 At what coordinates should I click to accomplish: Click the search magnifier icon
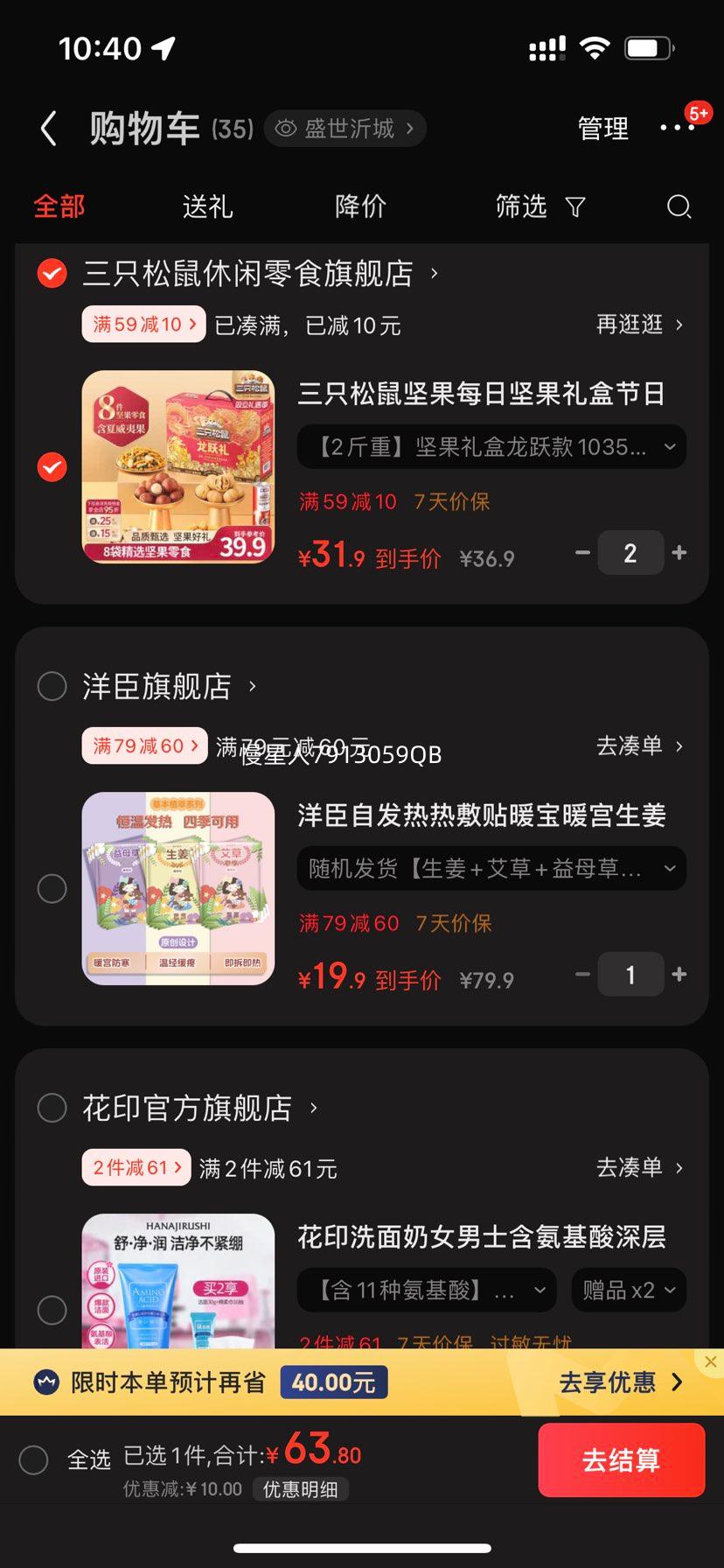coord(679,206)
